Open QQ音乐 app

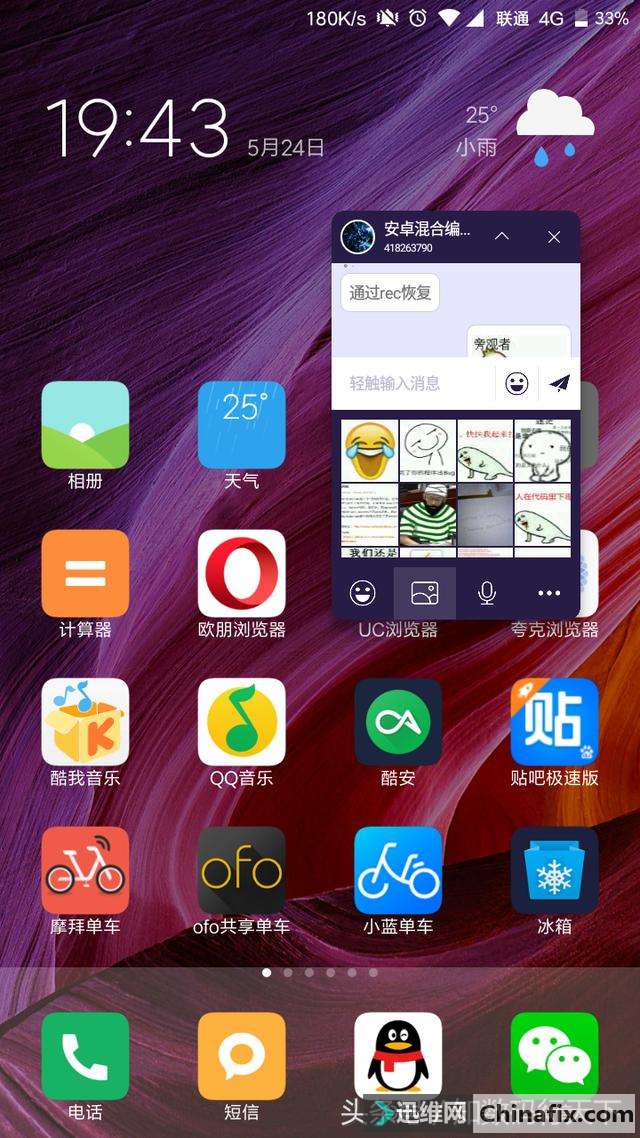(x=241, y=722)
